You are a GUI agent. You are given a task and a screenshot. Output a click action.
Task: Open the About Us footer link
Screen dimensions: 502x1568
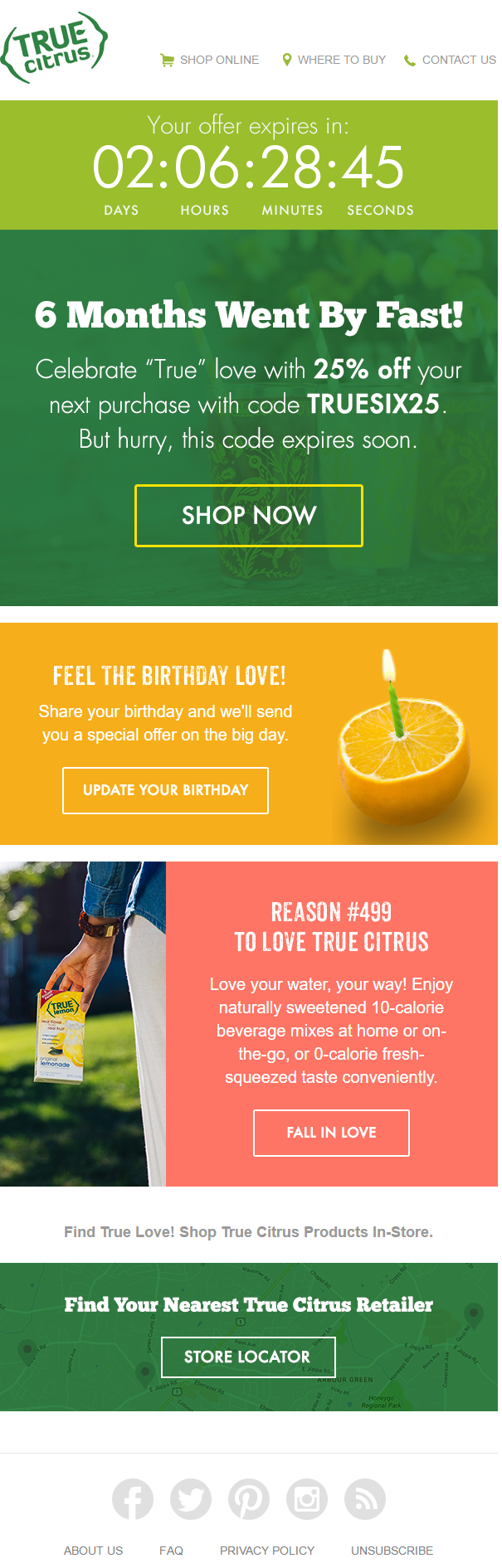[x=93, y=1551]
